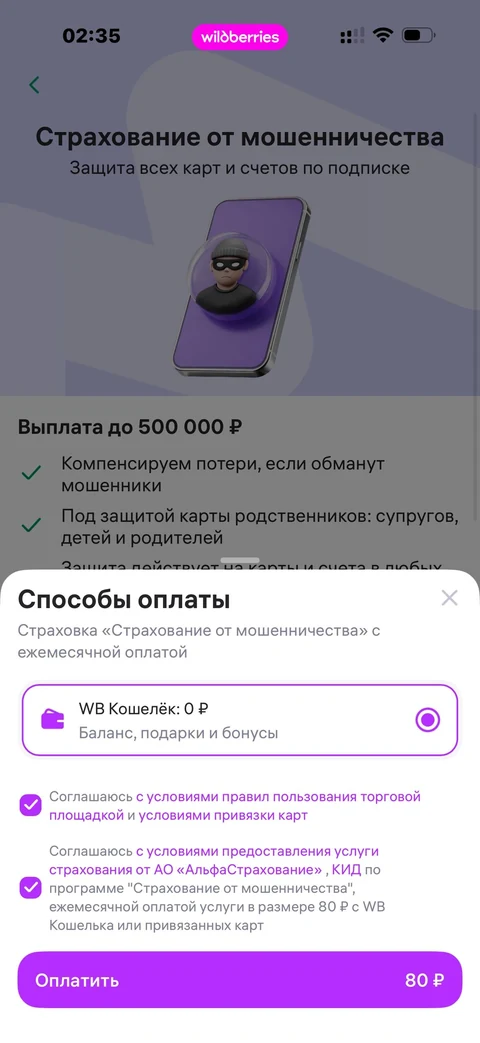This screenshot has height=1043, width=480.
Task: Open условиями привязки карт link
Action: tap(223, 815)
